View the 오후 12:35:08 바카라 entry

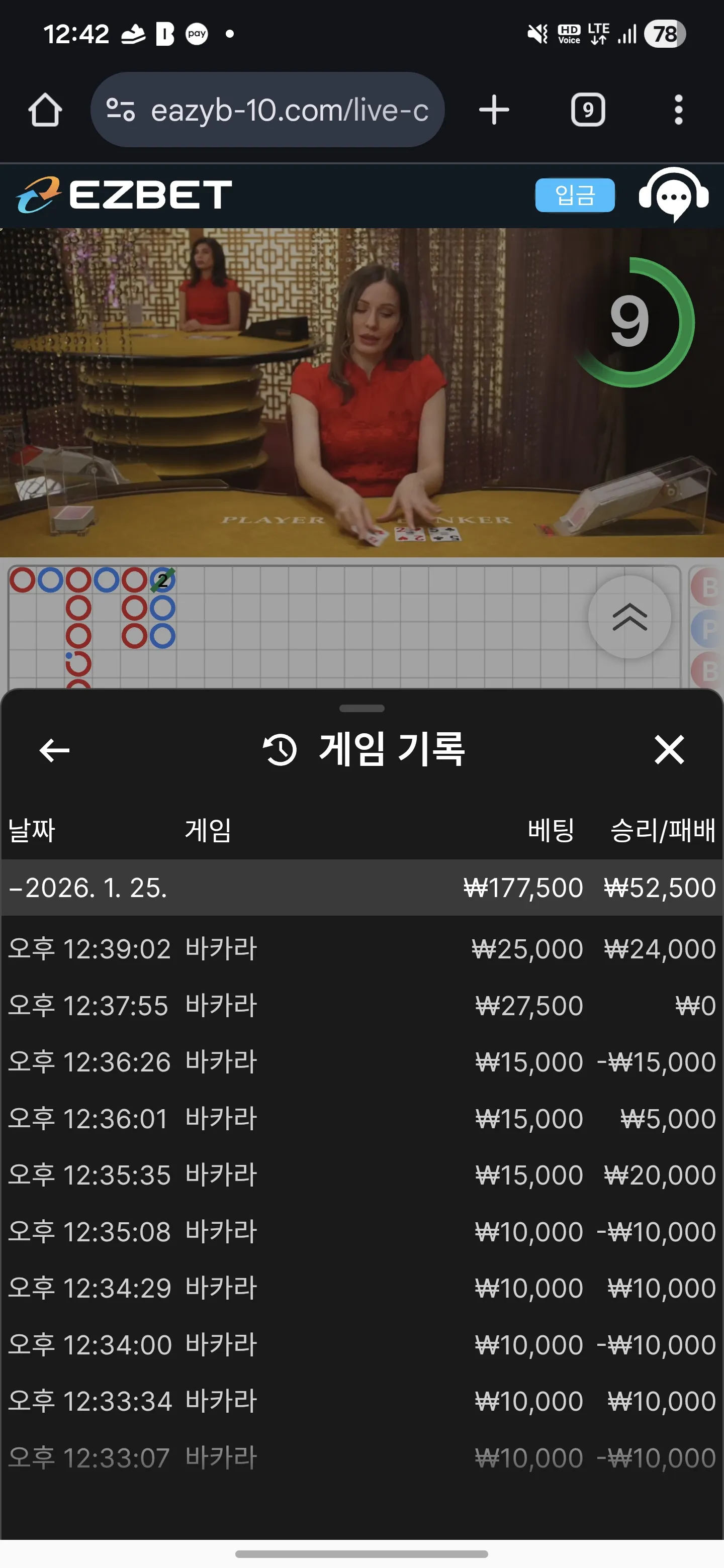click(x=361, y=1231)
